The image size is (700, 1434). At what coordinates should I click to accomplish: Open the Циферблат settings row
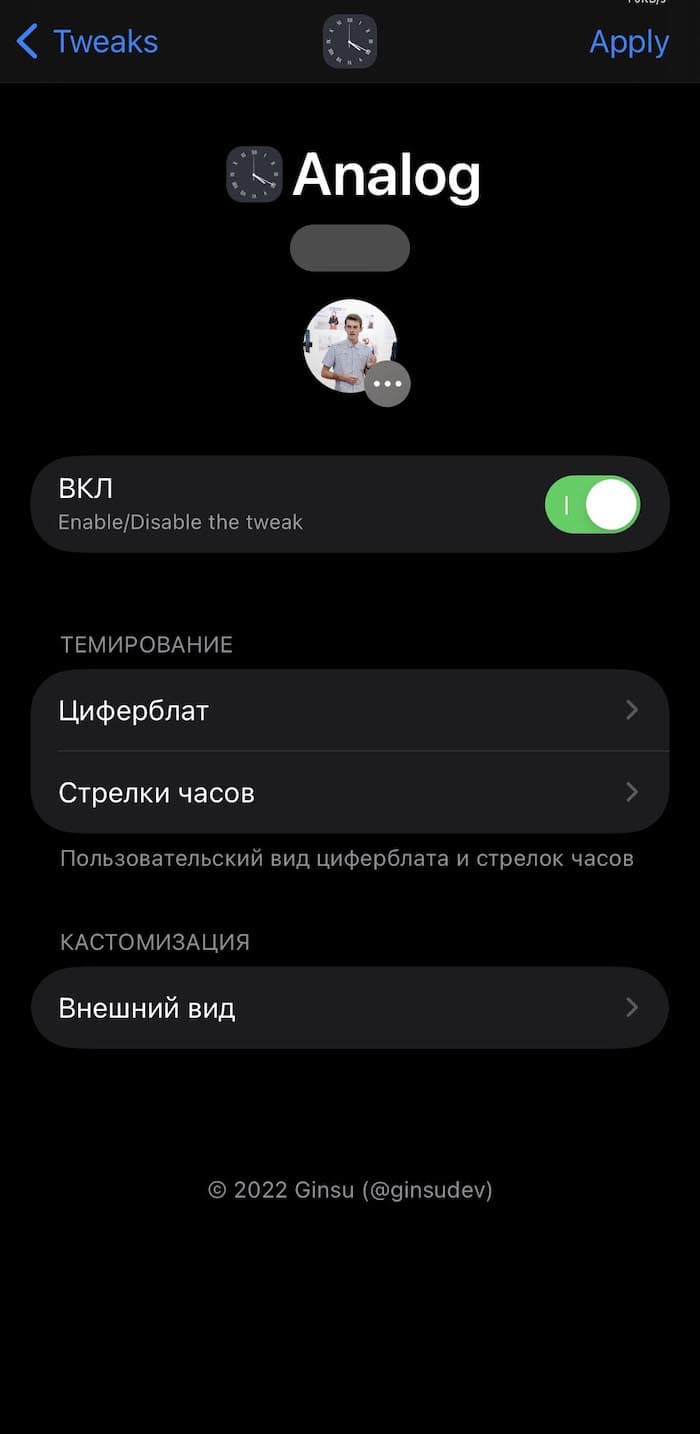[350, 710]
